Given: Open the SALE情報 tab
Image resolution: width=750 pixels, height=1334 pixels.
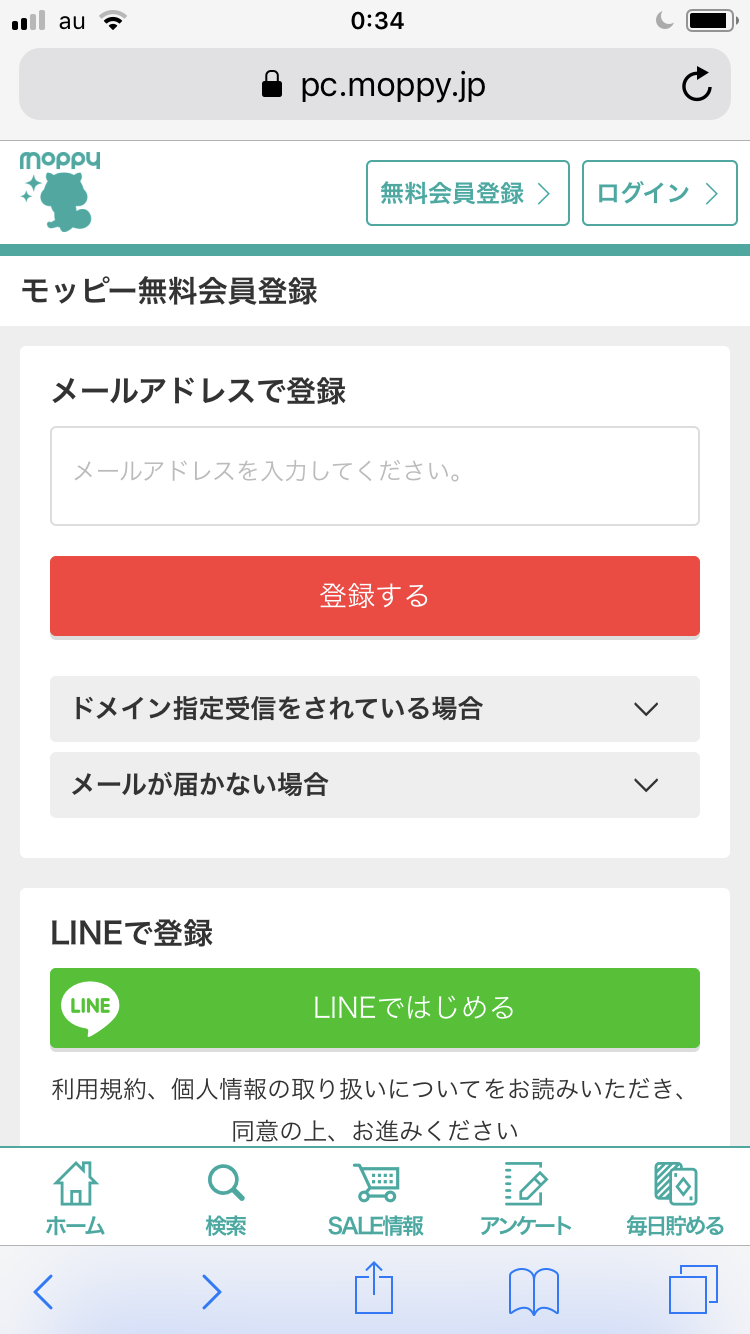Looking at the screenshot, I should (375, 1197).
